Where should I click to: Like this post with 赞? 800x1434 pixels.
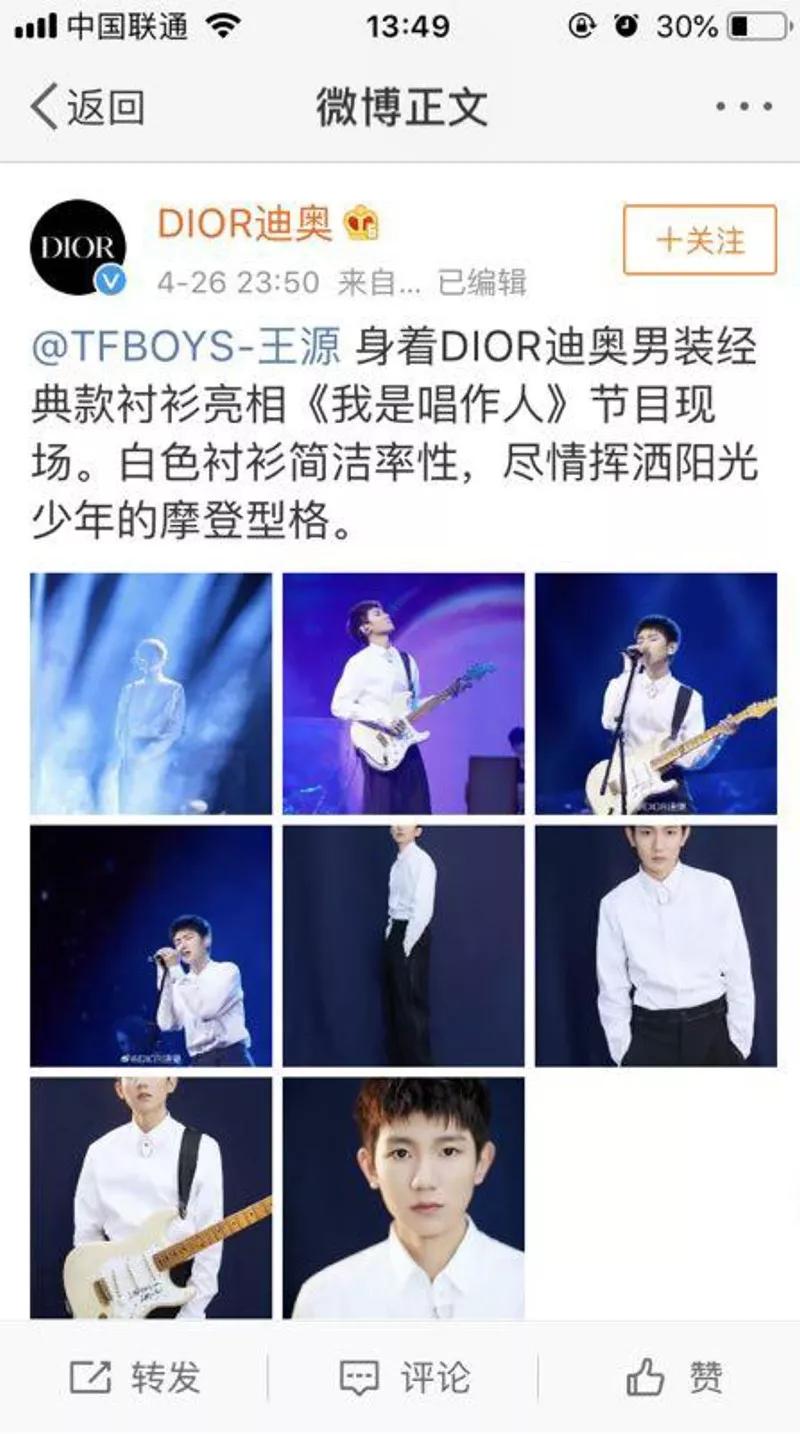673,1378
